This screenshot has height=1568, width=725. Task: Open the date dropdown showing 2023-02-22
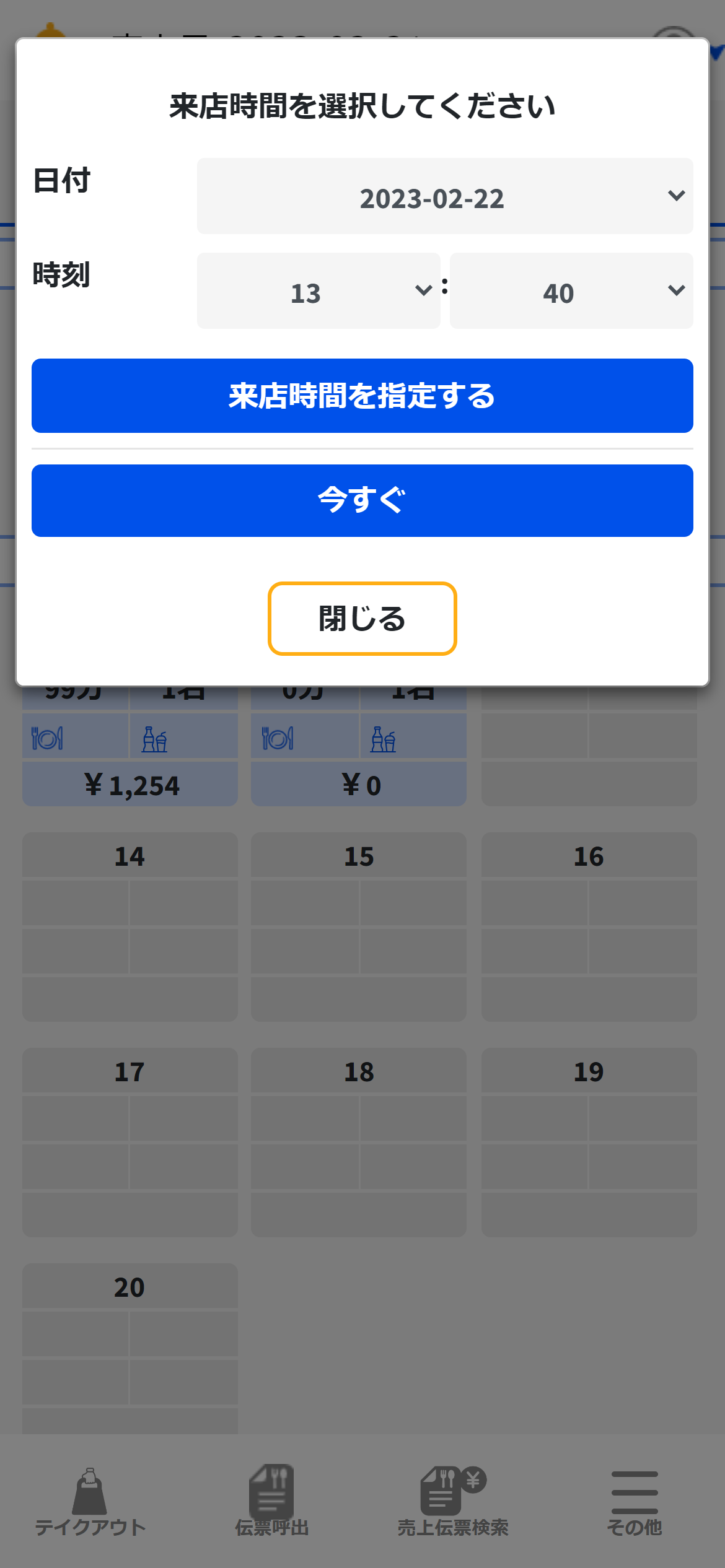pyautogui.click(x=444, y=196)
